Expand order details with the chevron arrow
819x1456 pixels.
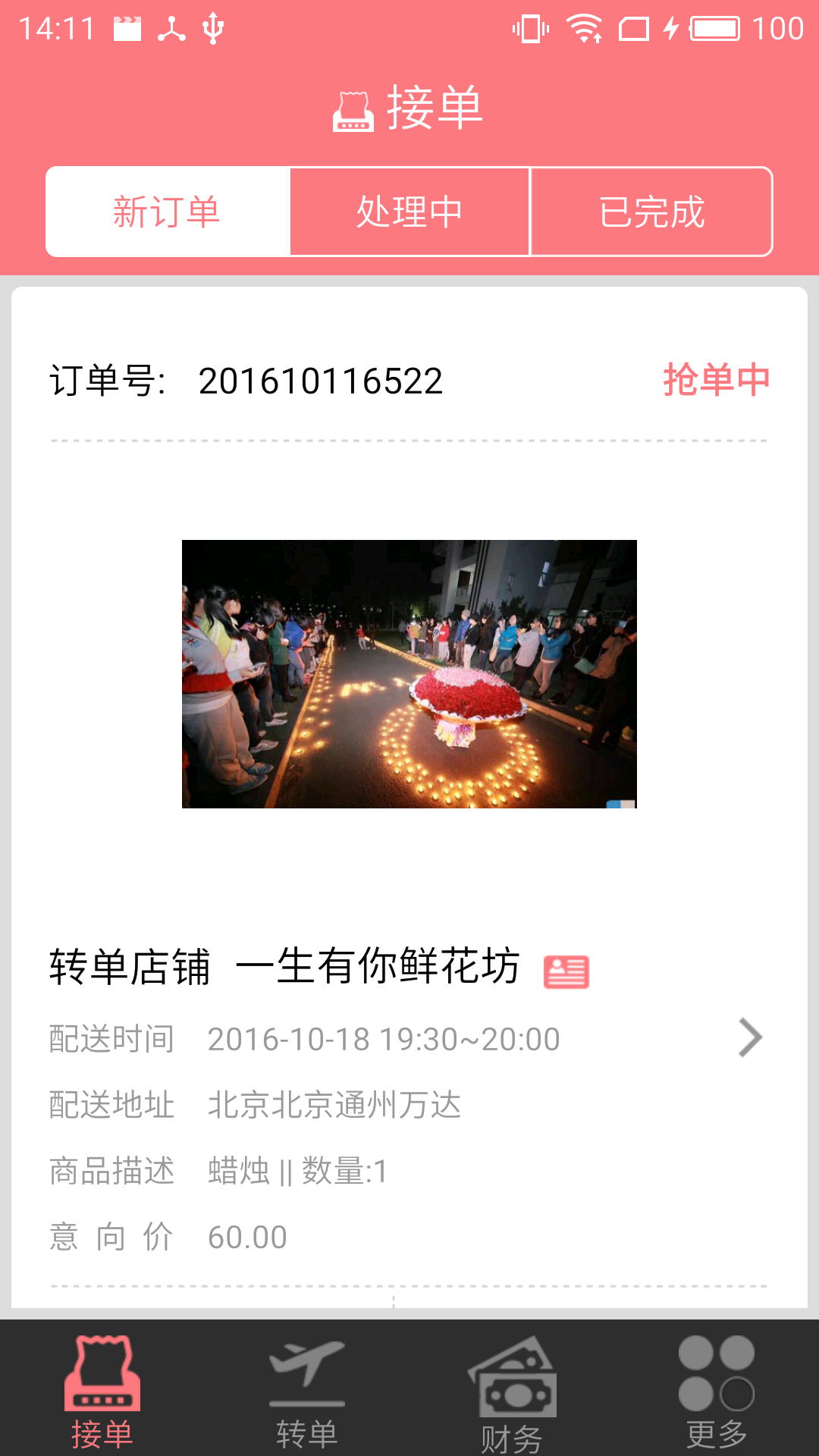pos(750,1038)
